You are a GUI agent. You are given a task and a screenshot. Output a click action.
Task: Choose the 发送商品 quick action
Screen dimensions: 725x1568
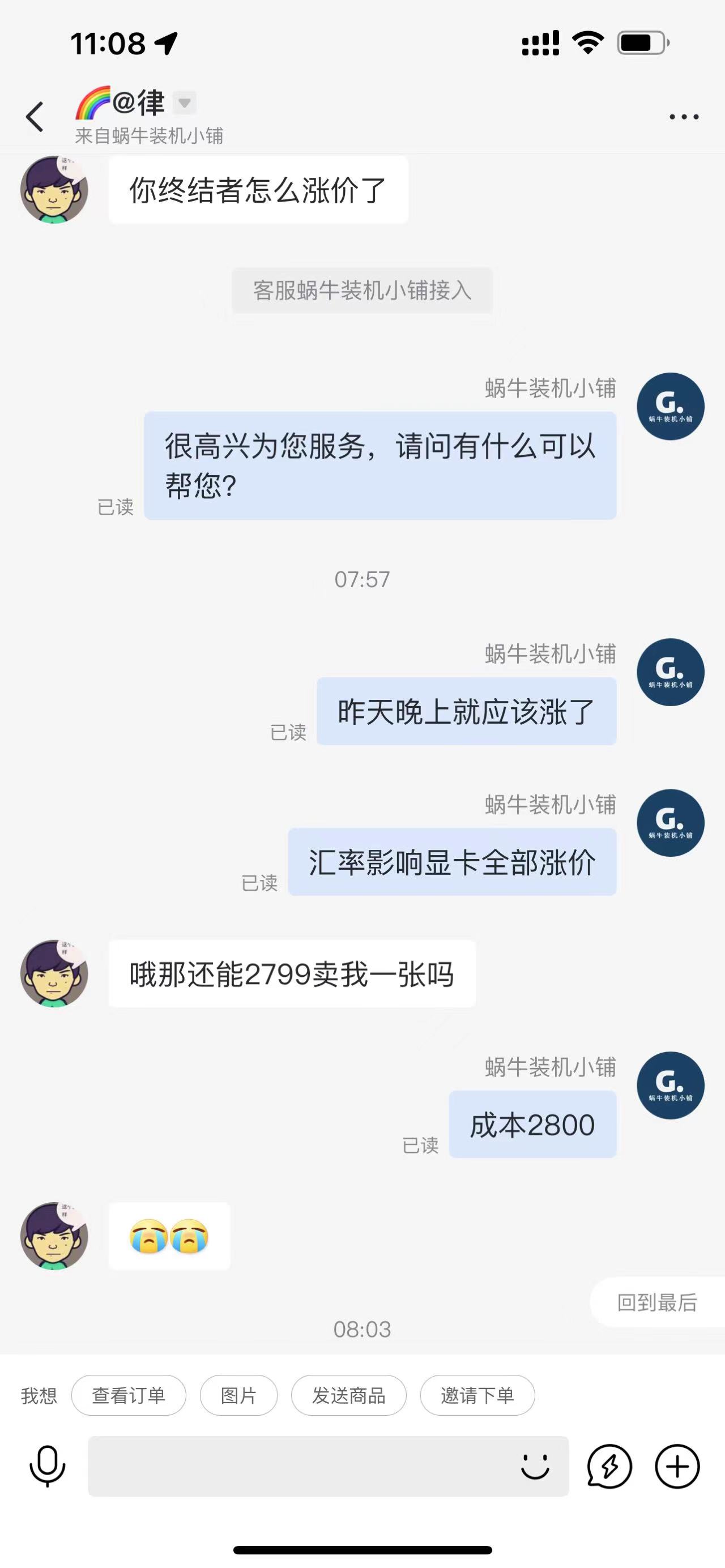(349, 1396)
